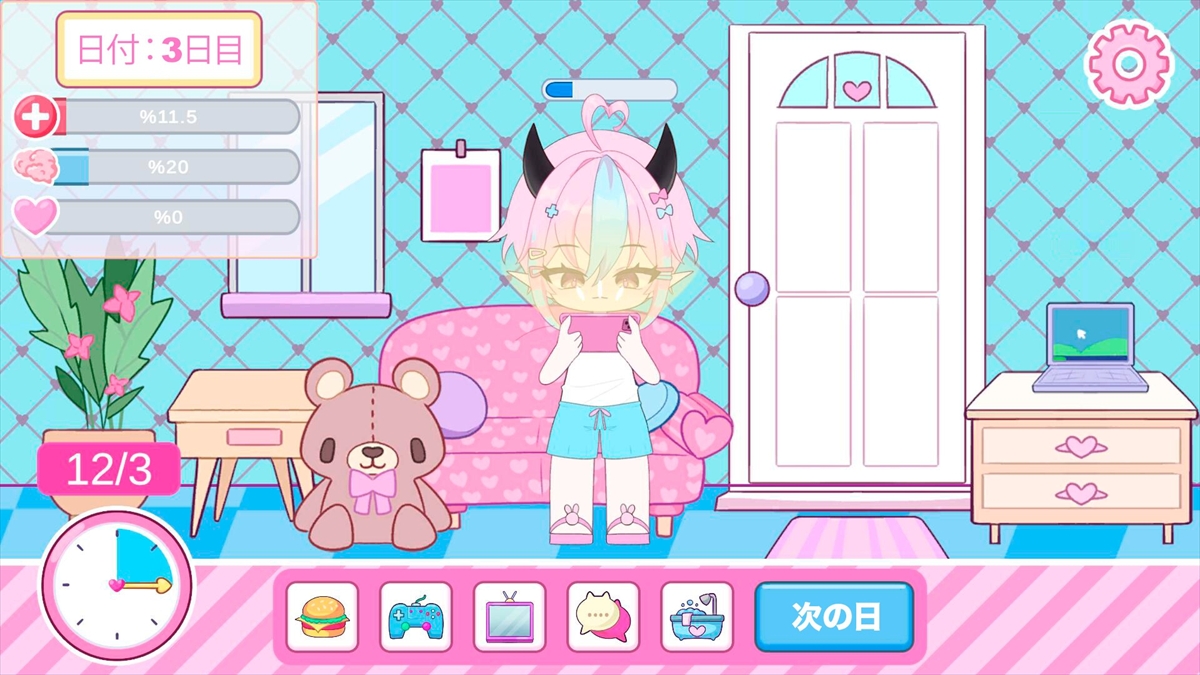Select the bath action

[x=697, y=617]
